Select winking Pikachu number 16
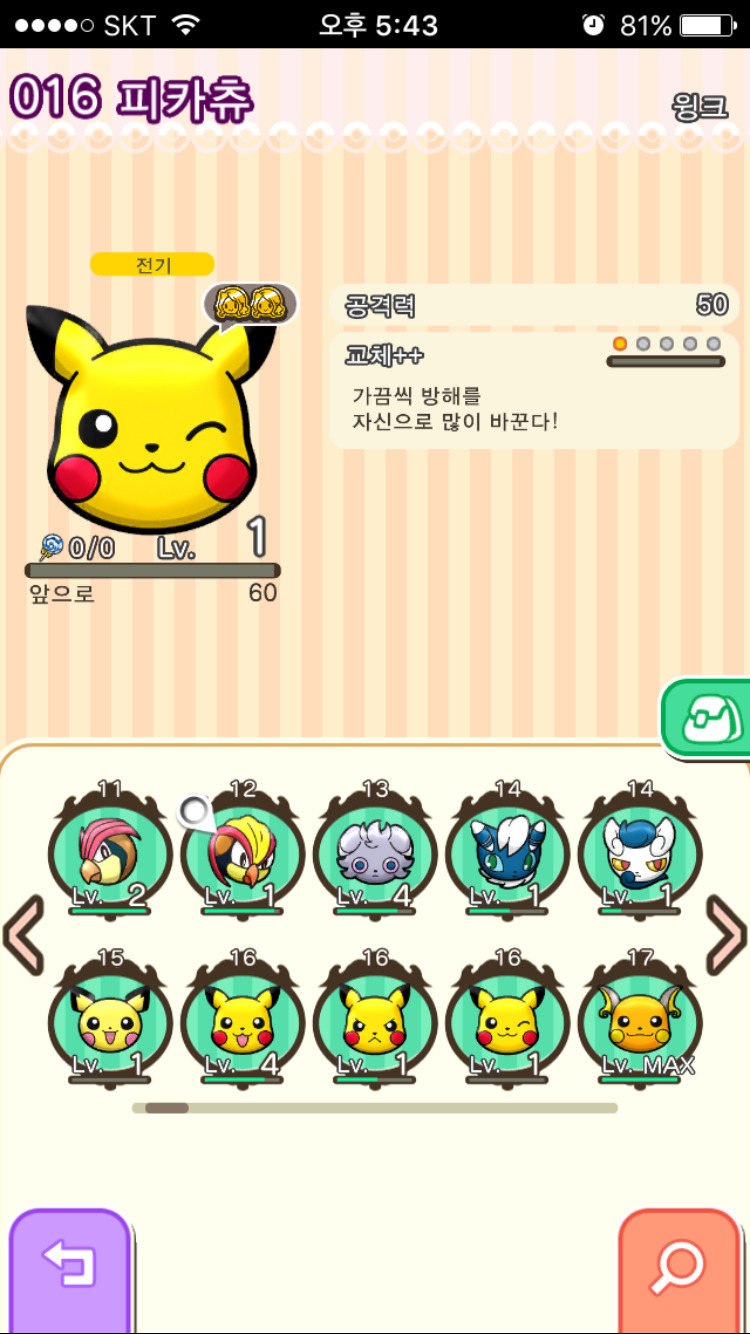 click(508, 1022)
